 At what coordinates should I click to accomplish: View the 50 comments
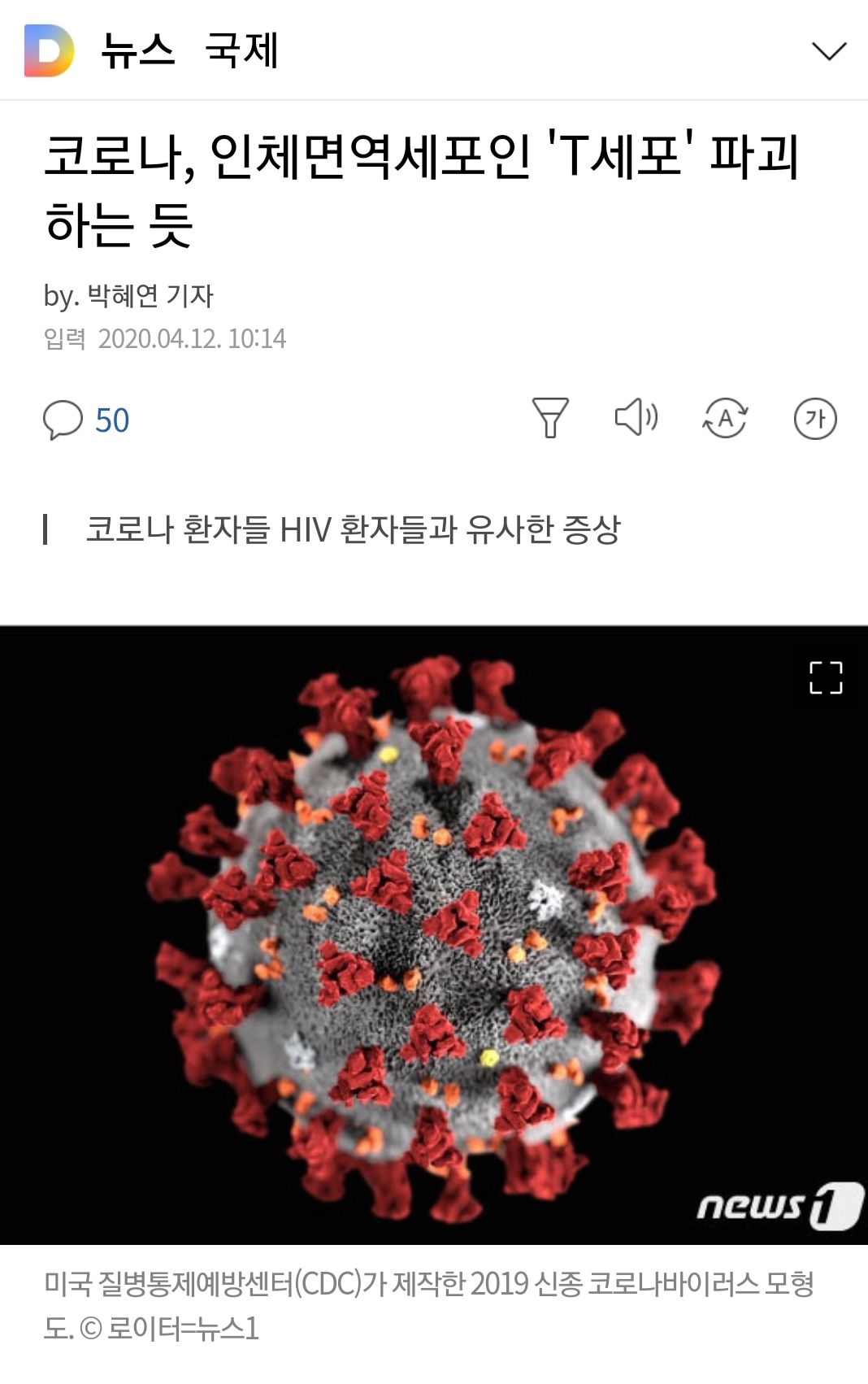86,420
